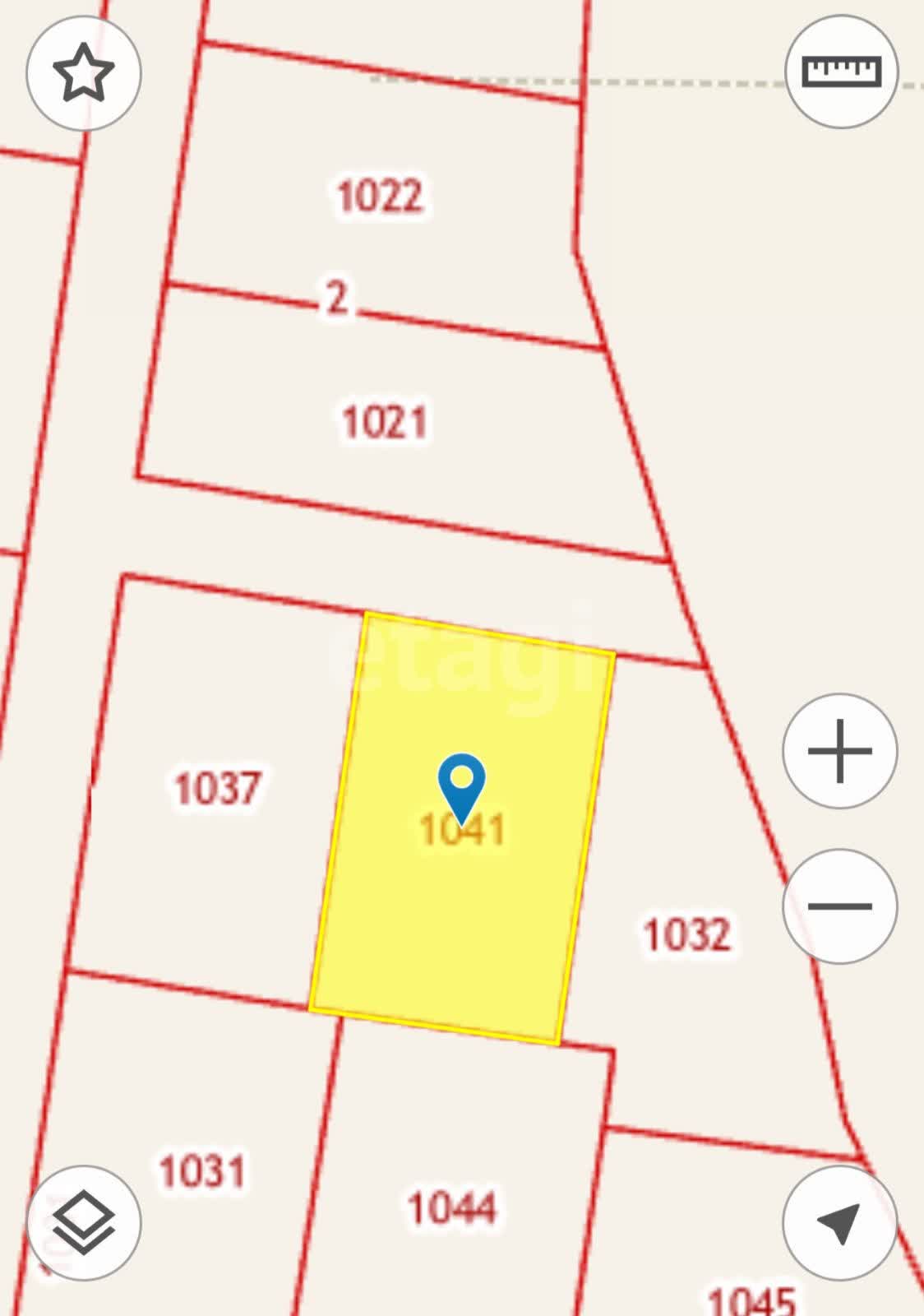Select parcel 1031 on the map

click(202, 1170)
